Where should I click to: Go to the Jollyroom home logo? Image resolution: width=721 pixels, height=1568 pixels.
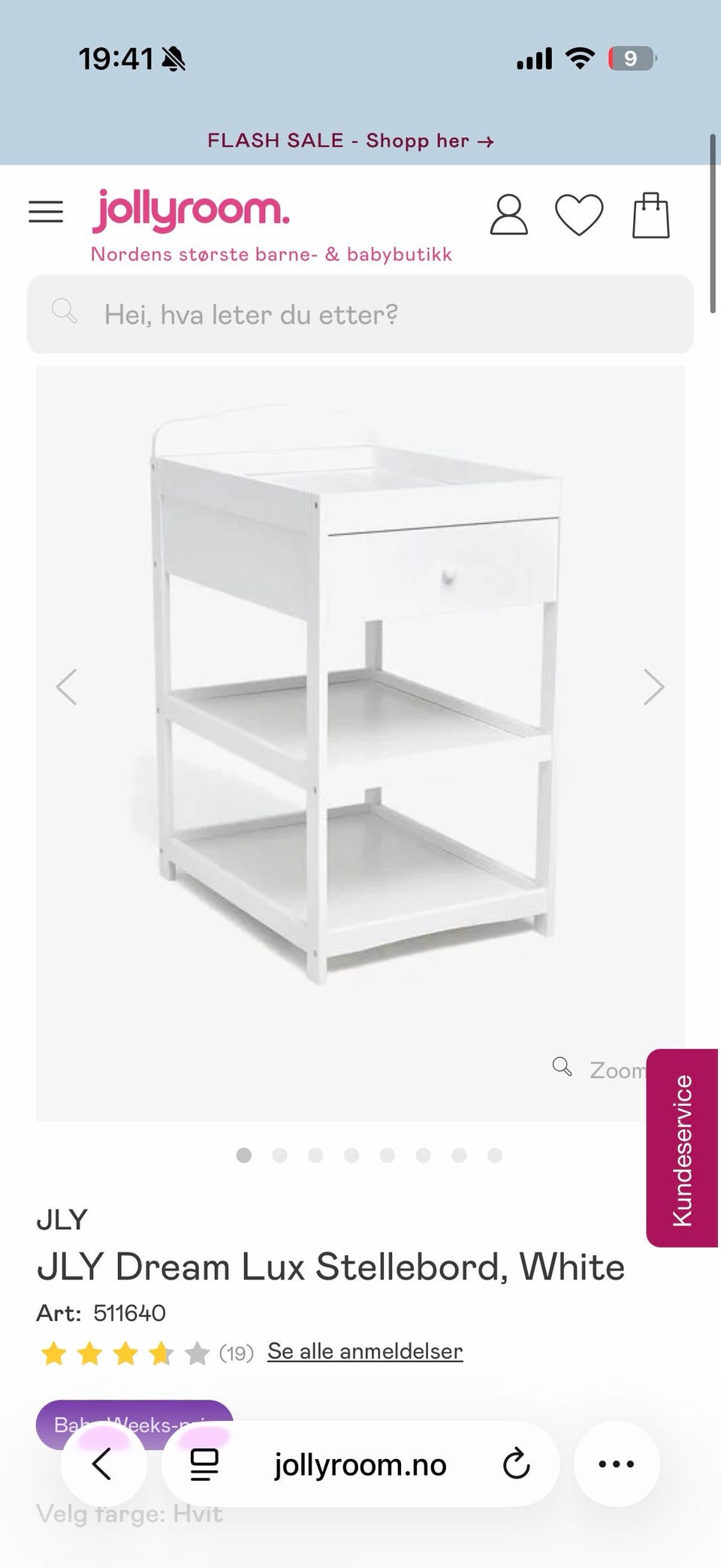click(x=191, y=210)
